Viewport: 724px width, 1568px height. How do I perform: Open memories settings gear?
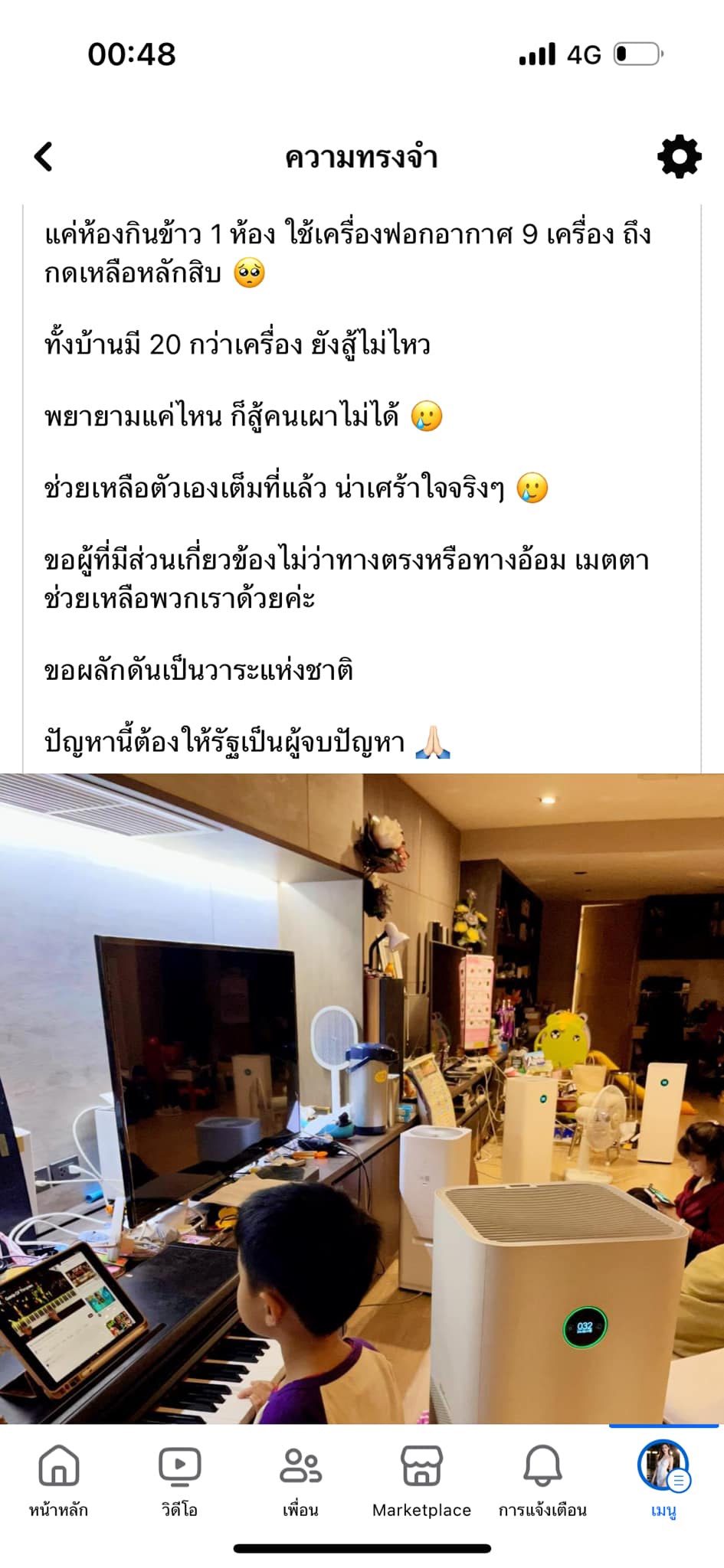[x=679, y=158]
